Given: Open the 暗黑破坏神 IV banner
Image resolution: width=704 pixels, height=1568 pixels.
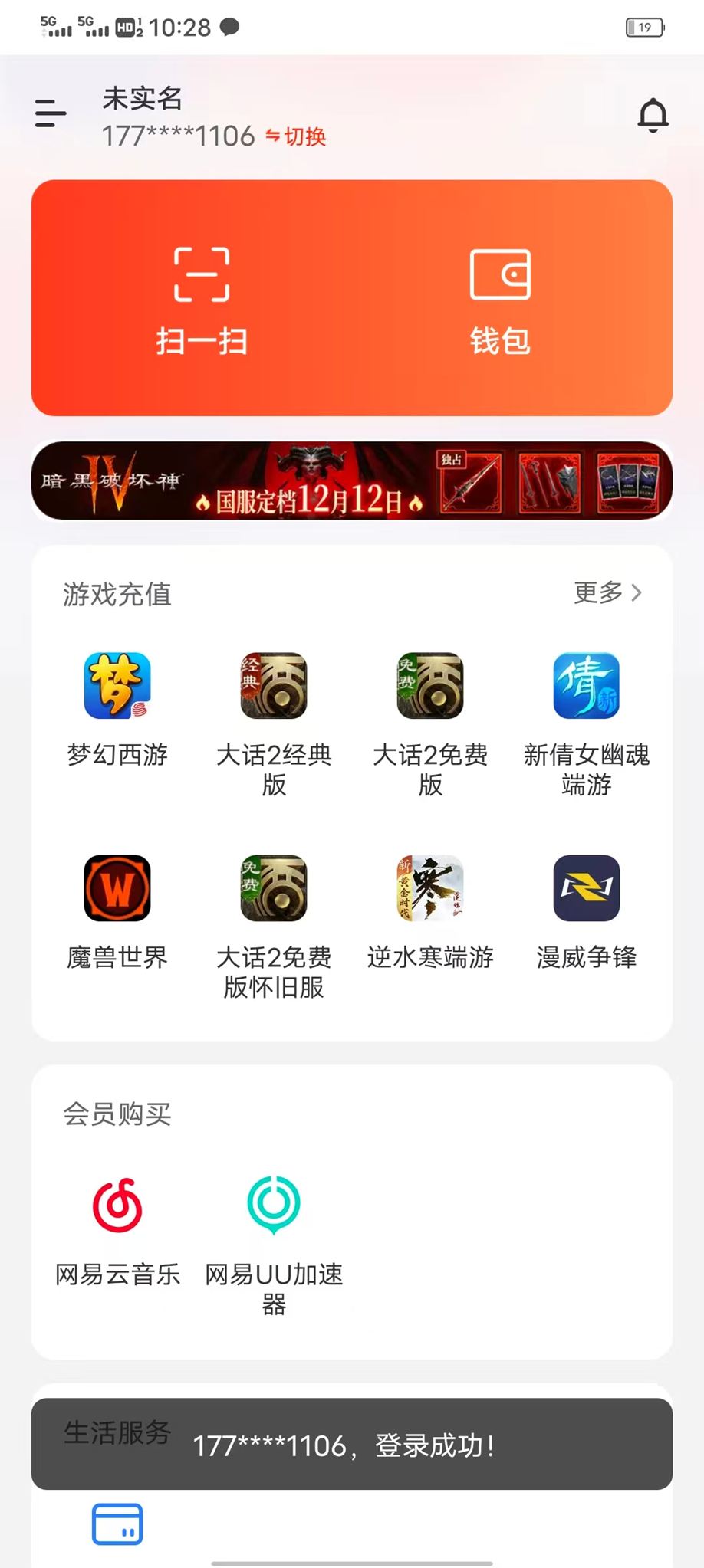Looking at the screenshot, I should [352, 481].
